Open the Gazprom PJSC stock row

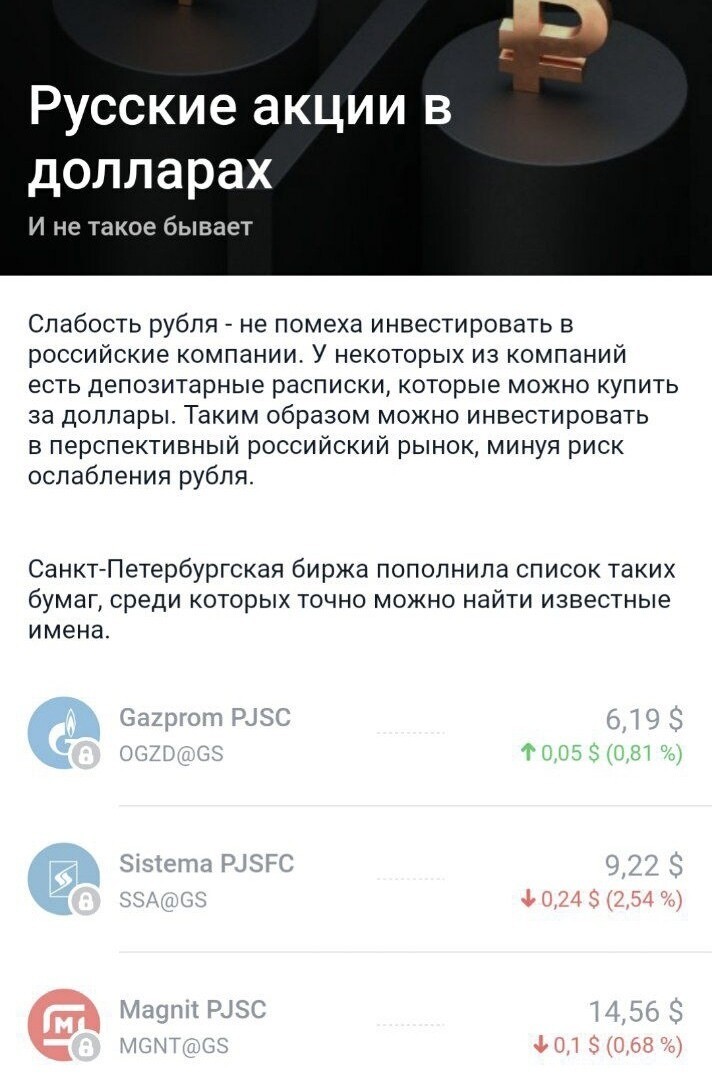coord(355,735)
